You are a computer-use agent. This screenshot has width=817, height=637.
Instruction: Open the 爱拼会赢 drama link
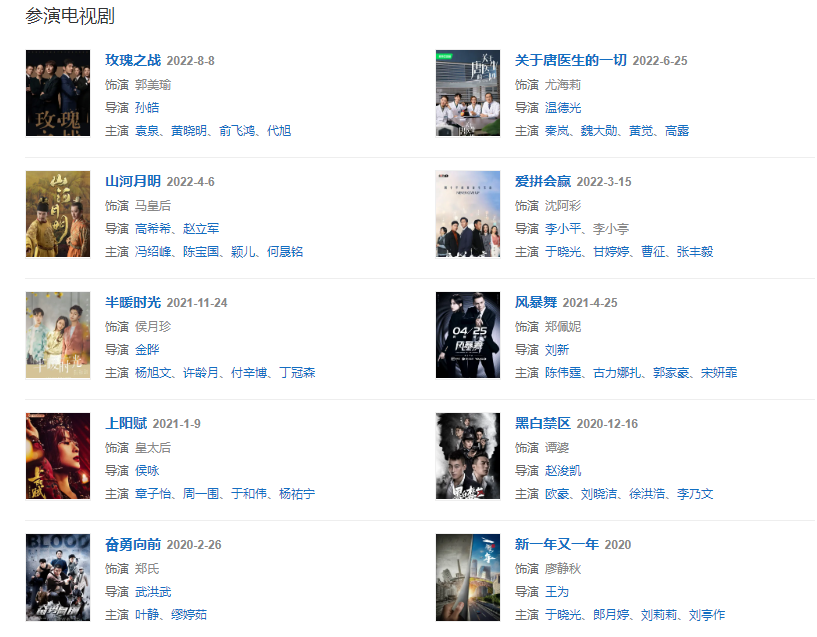[543, 181]
